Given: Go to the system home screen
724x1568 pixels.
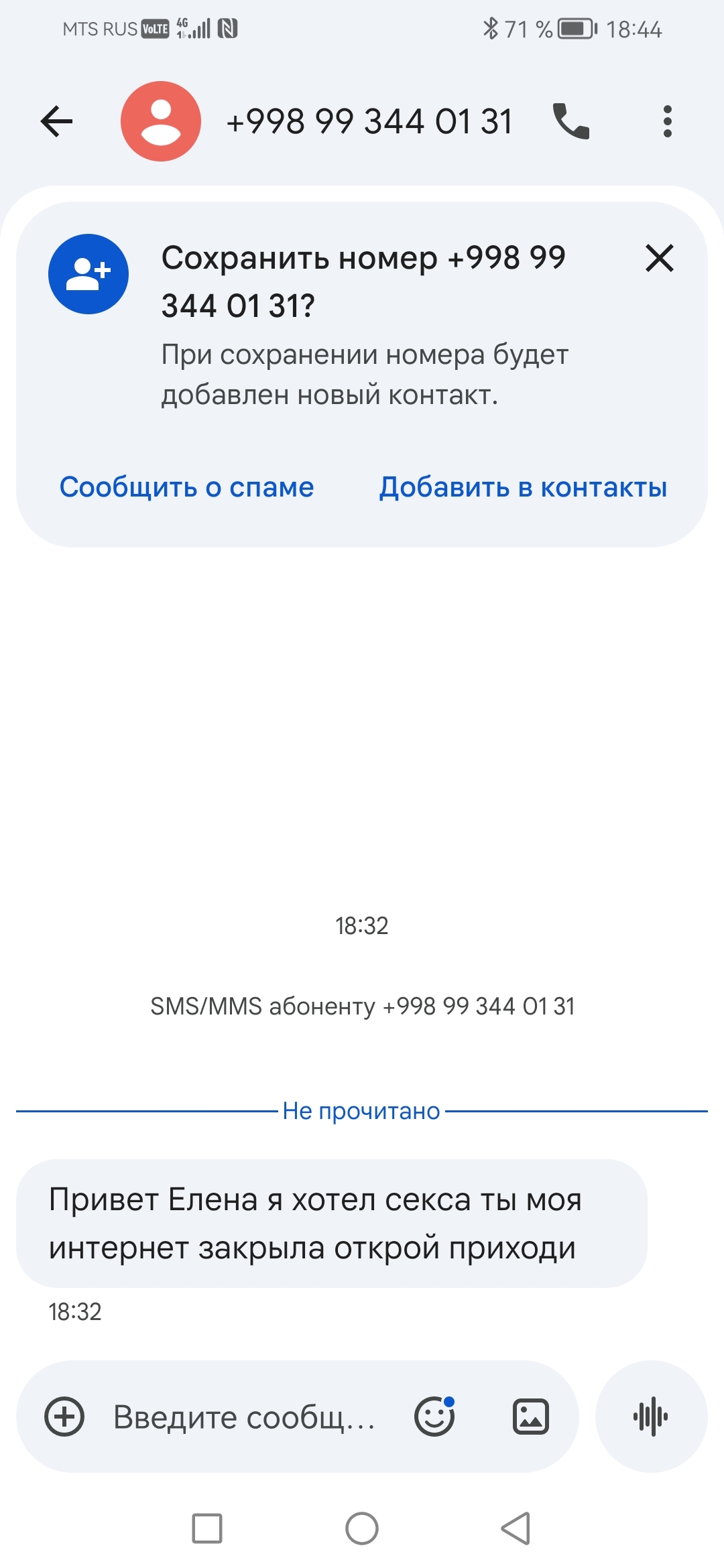Looking at the screenshot, I should point(362,1528).
